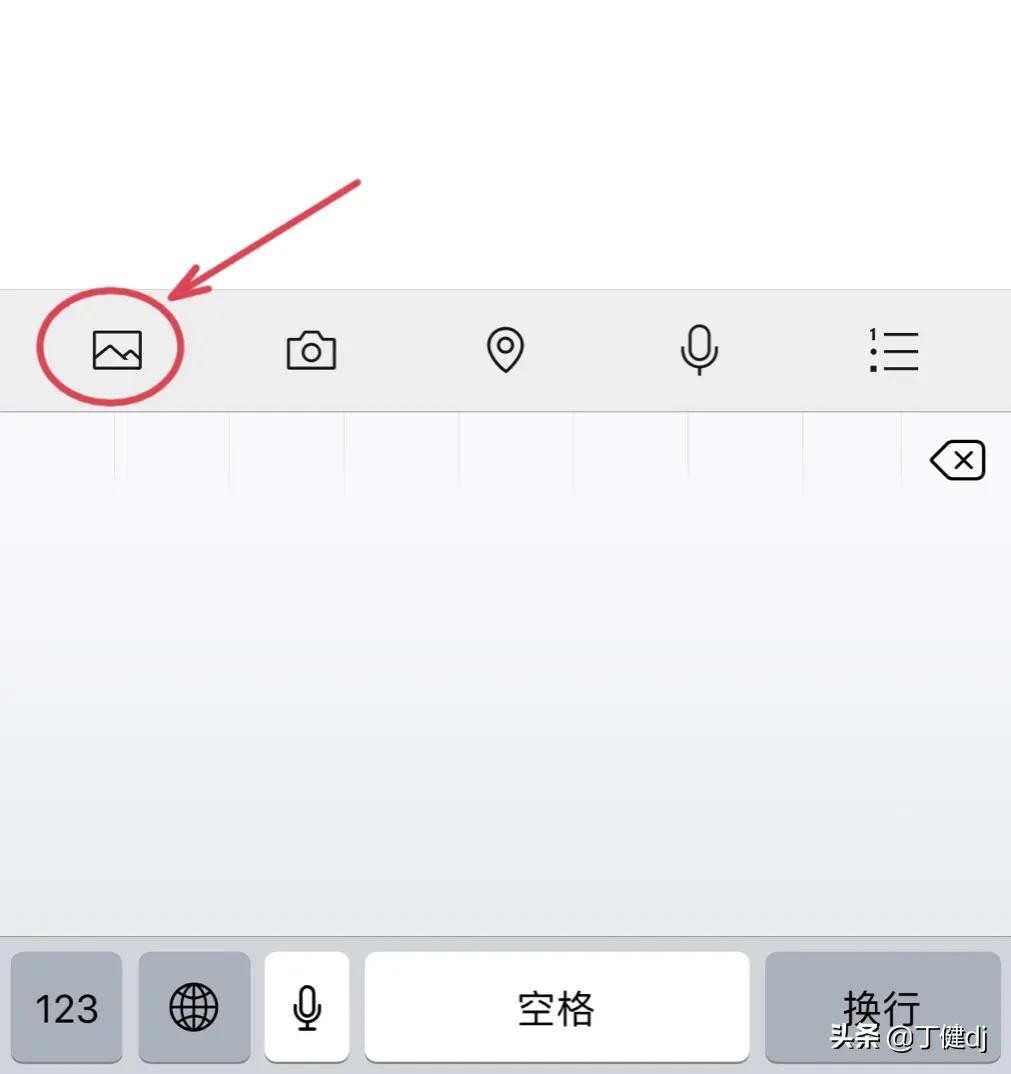
Task: Tap the 换行 return key
Action: pyautogui.click(x=882, y=1006)
